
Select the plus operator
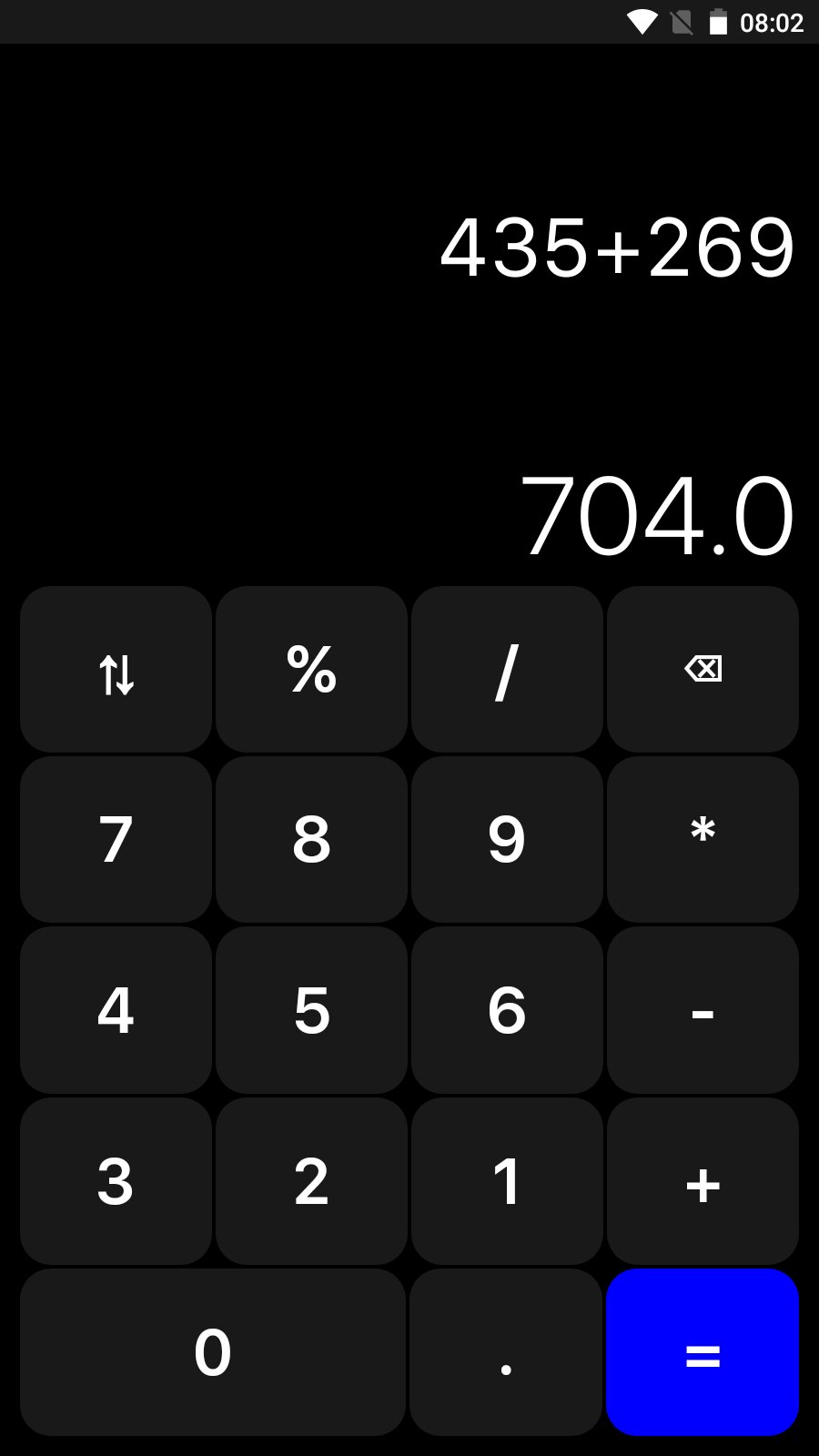pyautogui.click(x=703, y=1181)
